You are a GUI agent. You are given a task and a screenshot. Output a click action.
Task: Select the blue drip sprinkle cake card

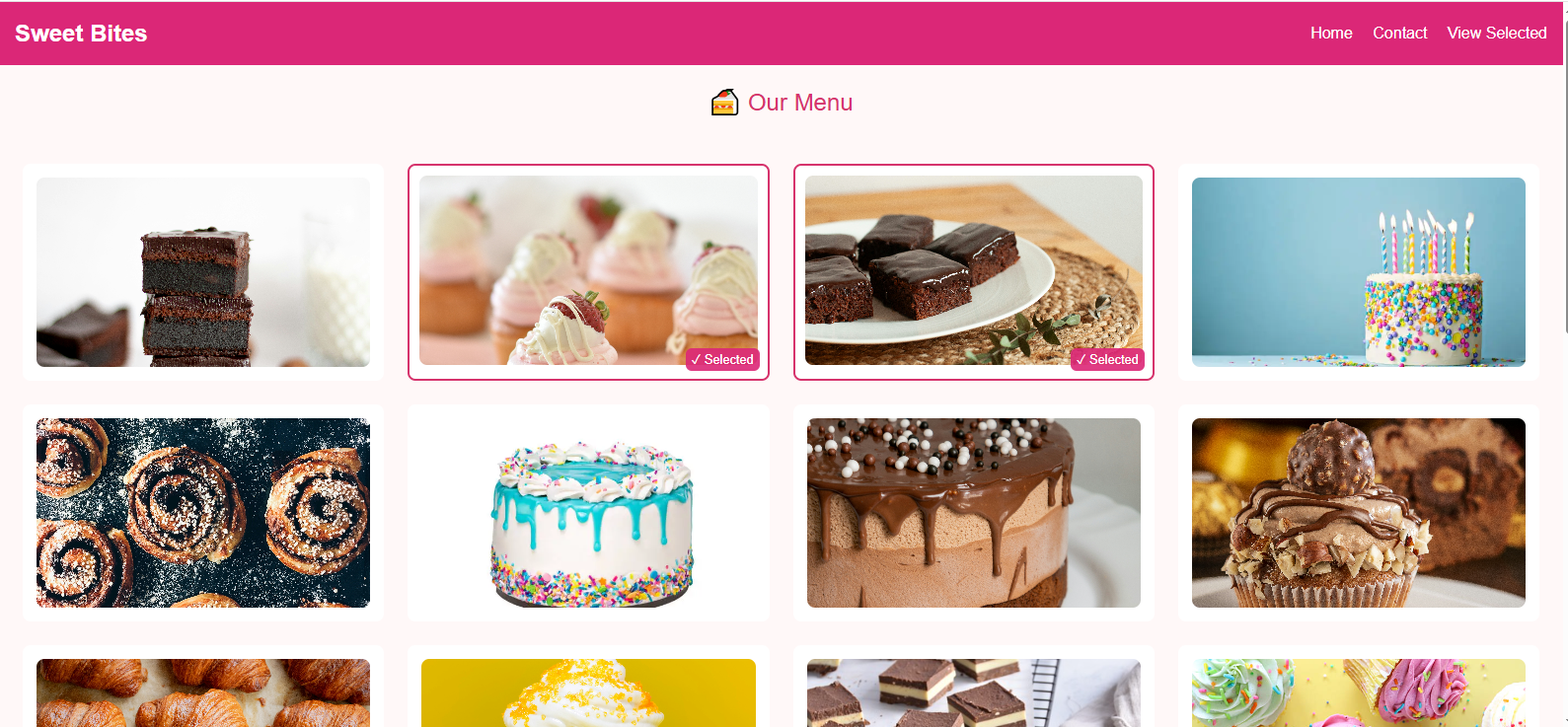588,513
